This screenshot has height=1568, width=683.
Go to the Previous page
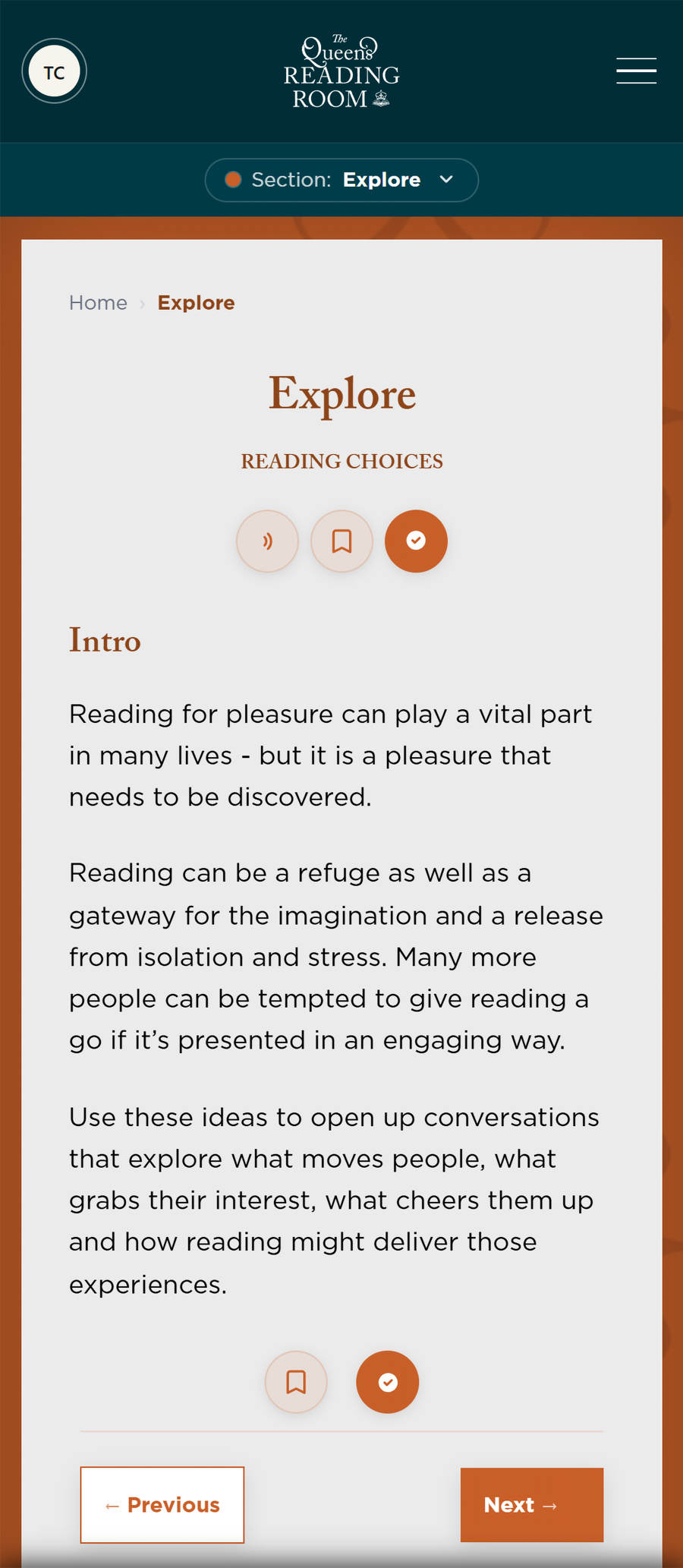pyautogui.click(x=162, y=1505)
